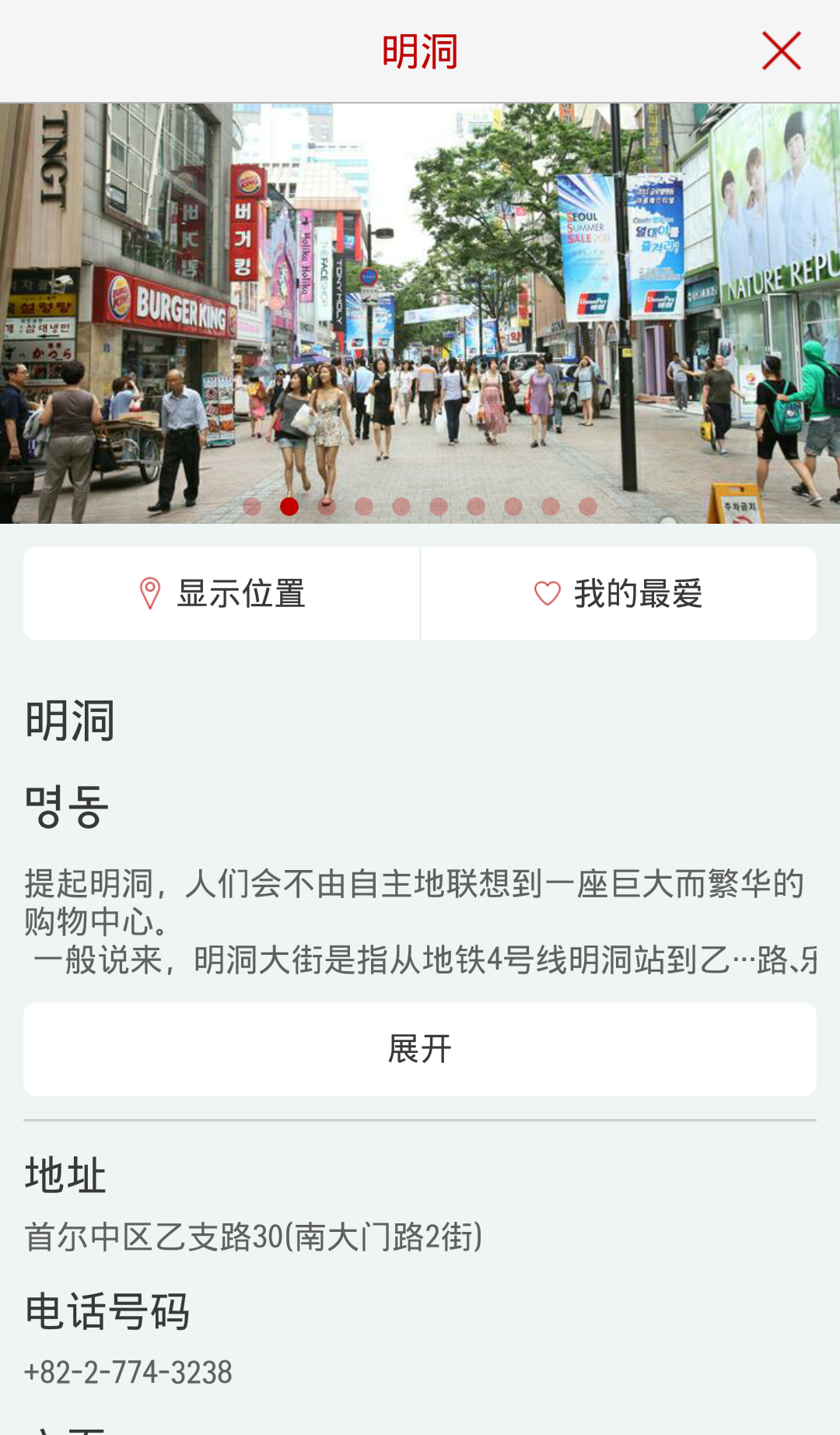
Task: Open the Myeongdong street photo
Action: click(420, 311)
